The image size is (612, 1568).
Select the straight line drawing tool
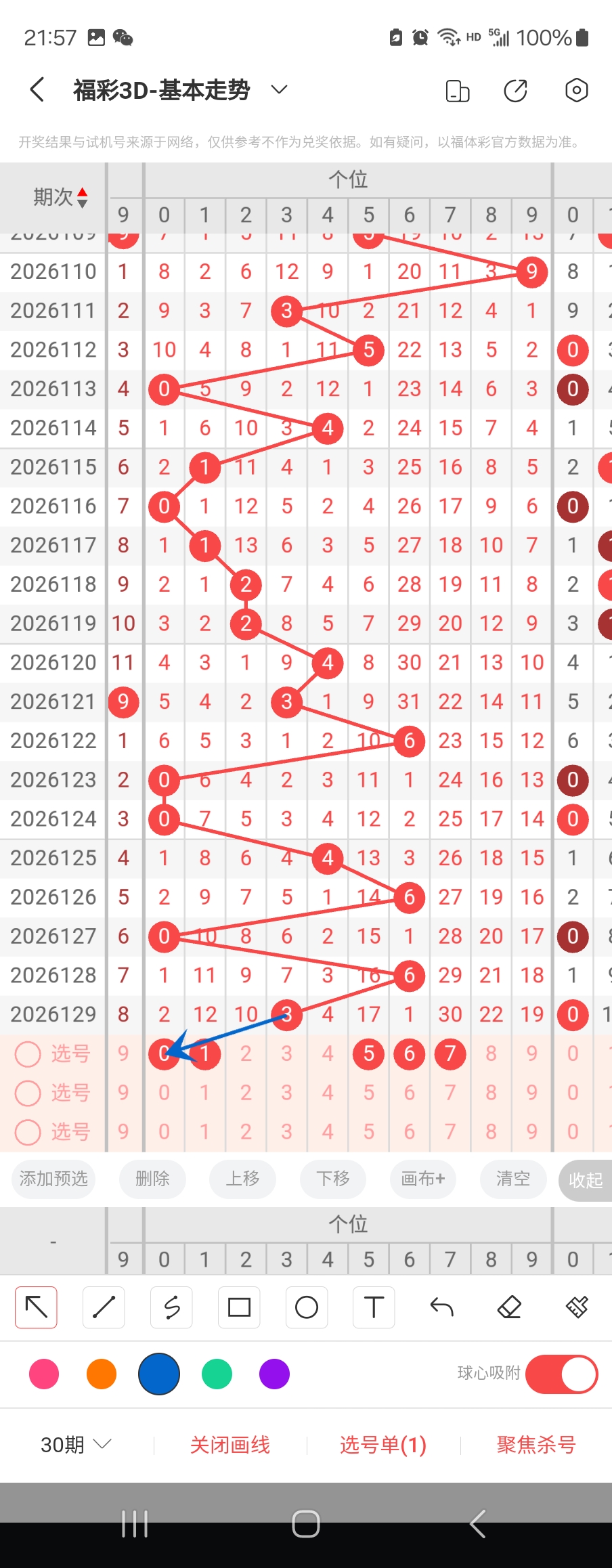tap(104, 1307)
